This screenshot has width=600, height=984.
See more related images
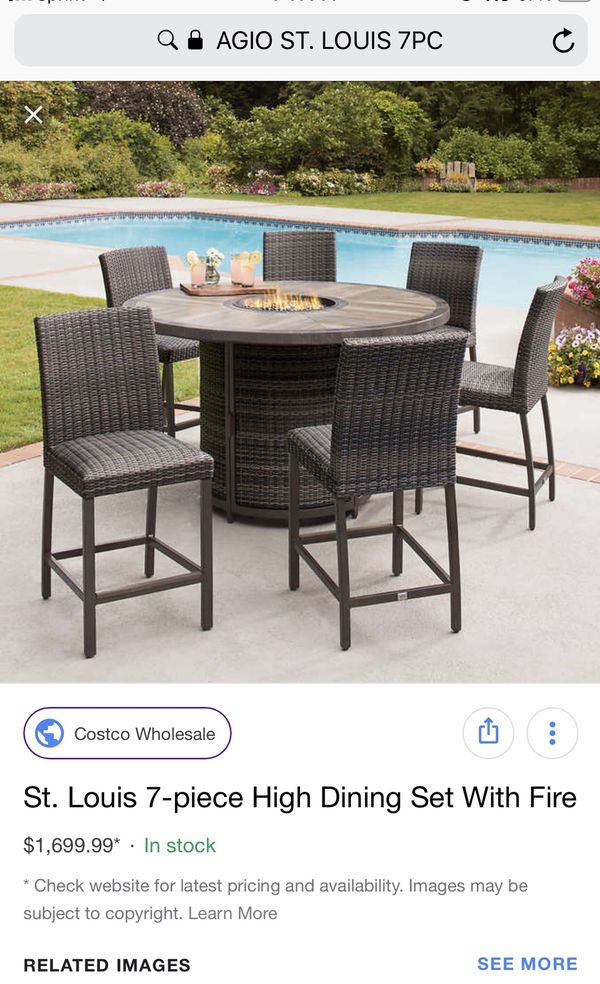527,964
